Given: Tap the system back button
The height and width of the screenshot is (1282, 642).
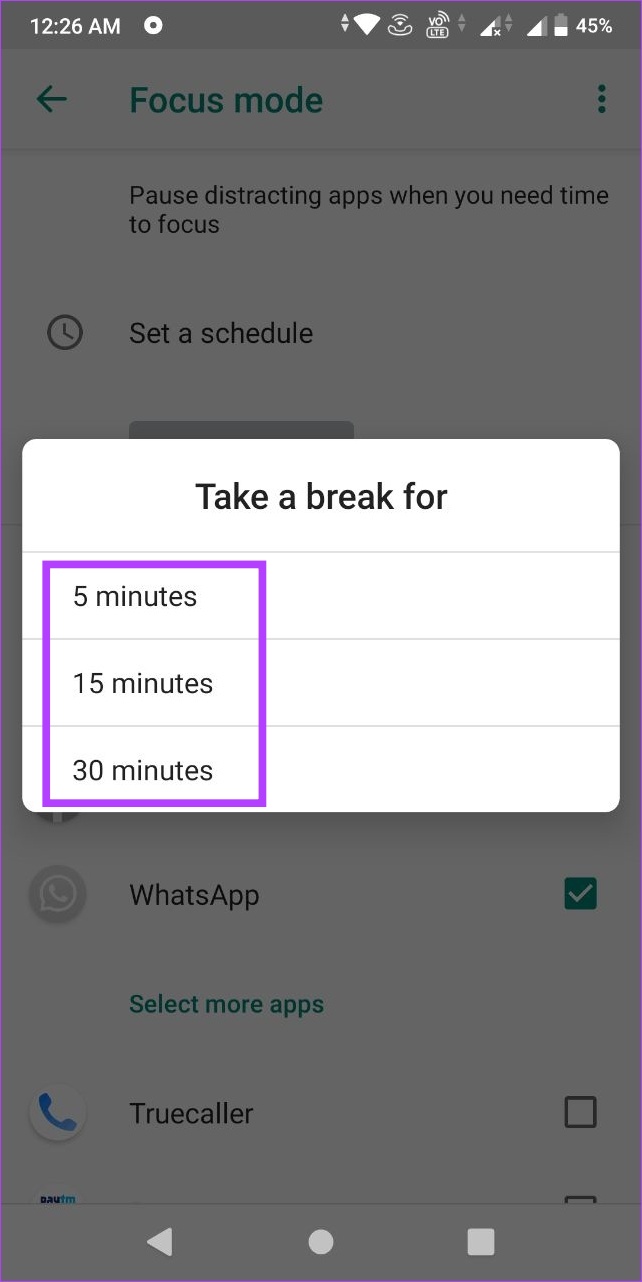Looking at the screenshot, I should 160,1241.
